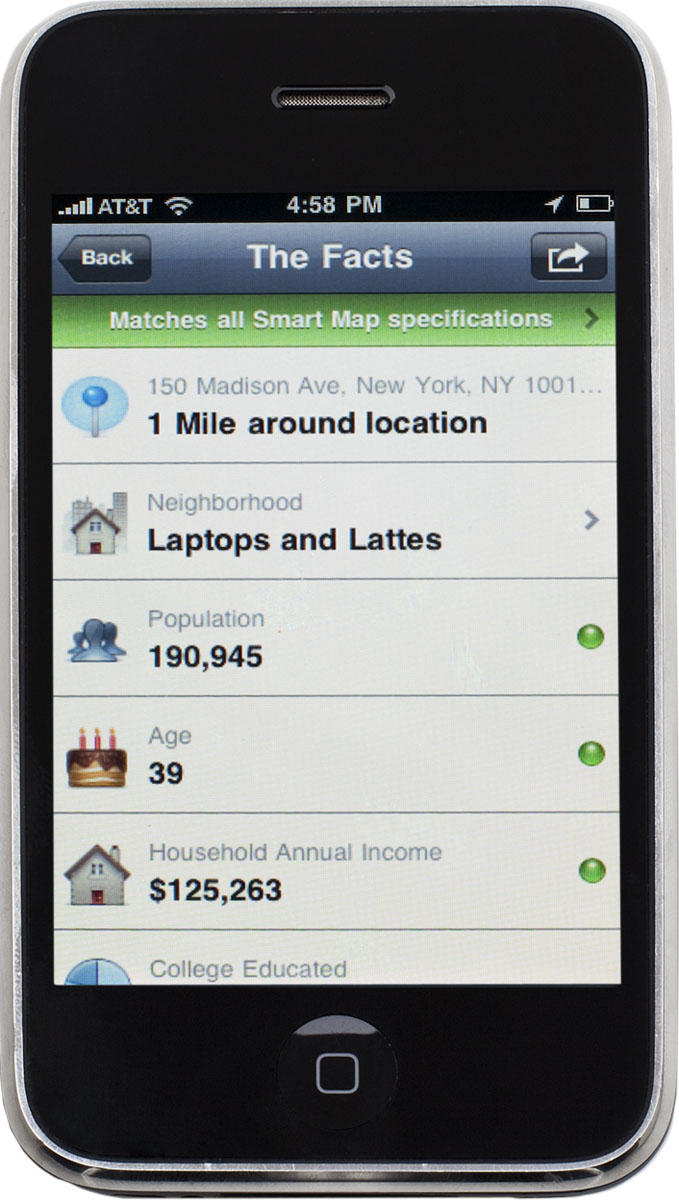Share The Facts report

[x=568, y=258]
